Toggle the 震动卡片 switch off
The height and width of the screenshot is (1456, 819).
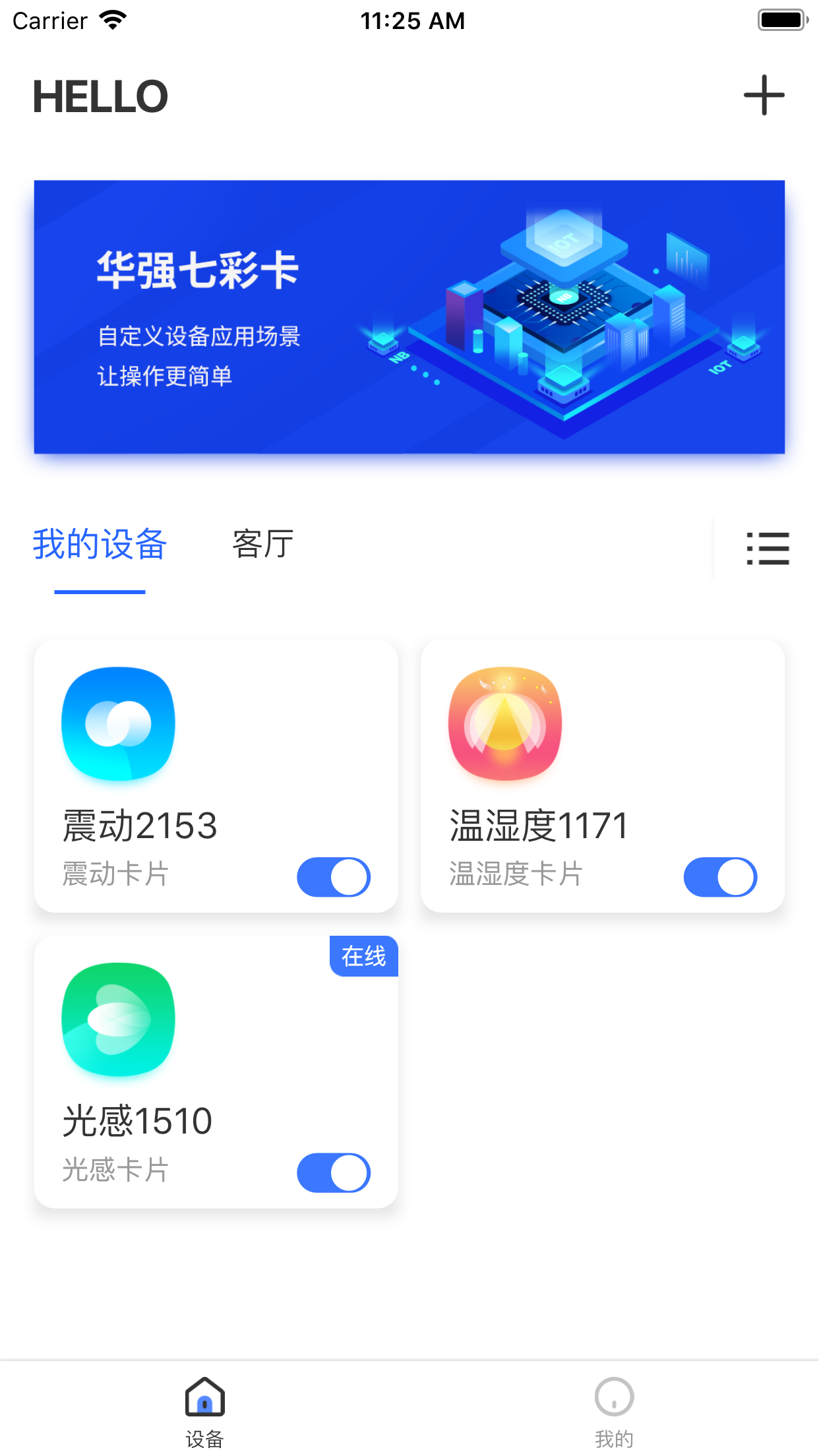click(334, 877)
